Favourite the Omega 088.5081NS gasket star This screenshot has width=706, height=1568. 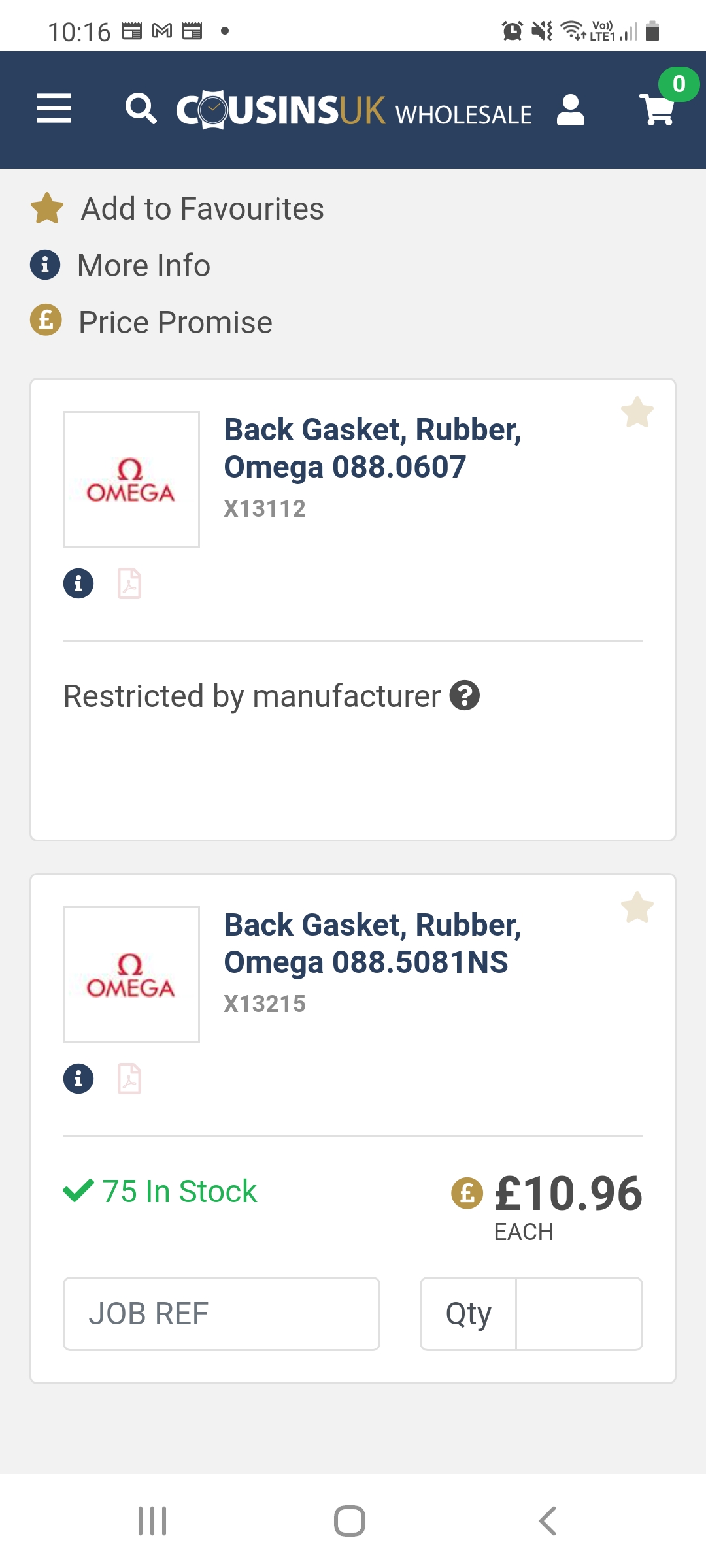tap(637, 907)
